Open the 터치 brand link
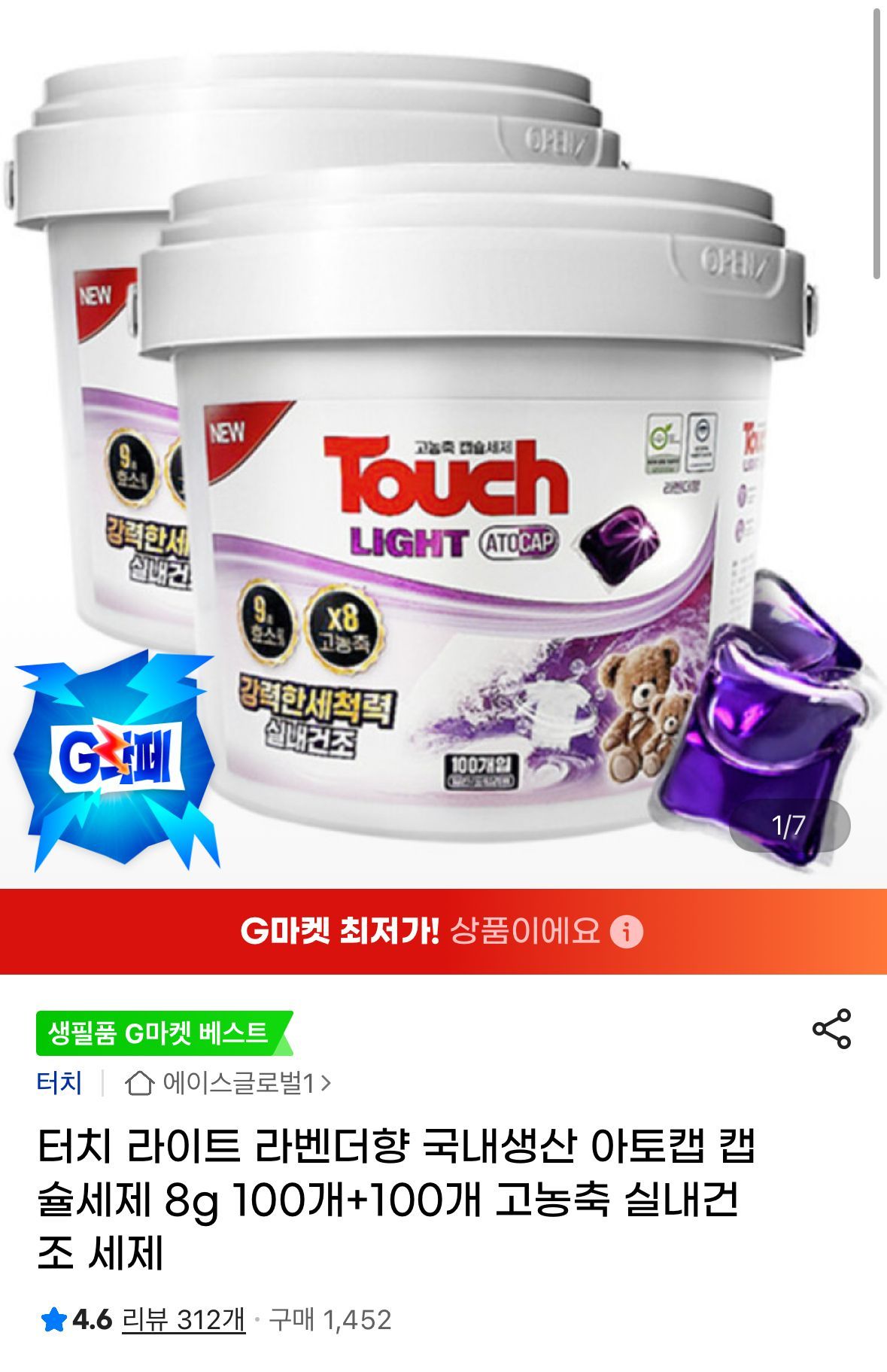Image resolution: width=887 pixels, height=1372 pixels. click(x=59, y=1083)
